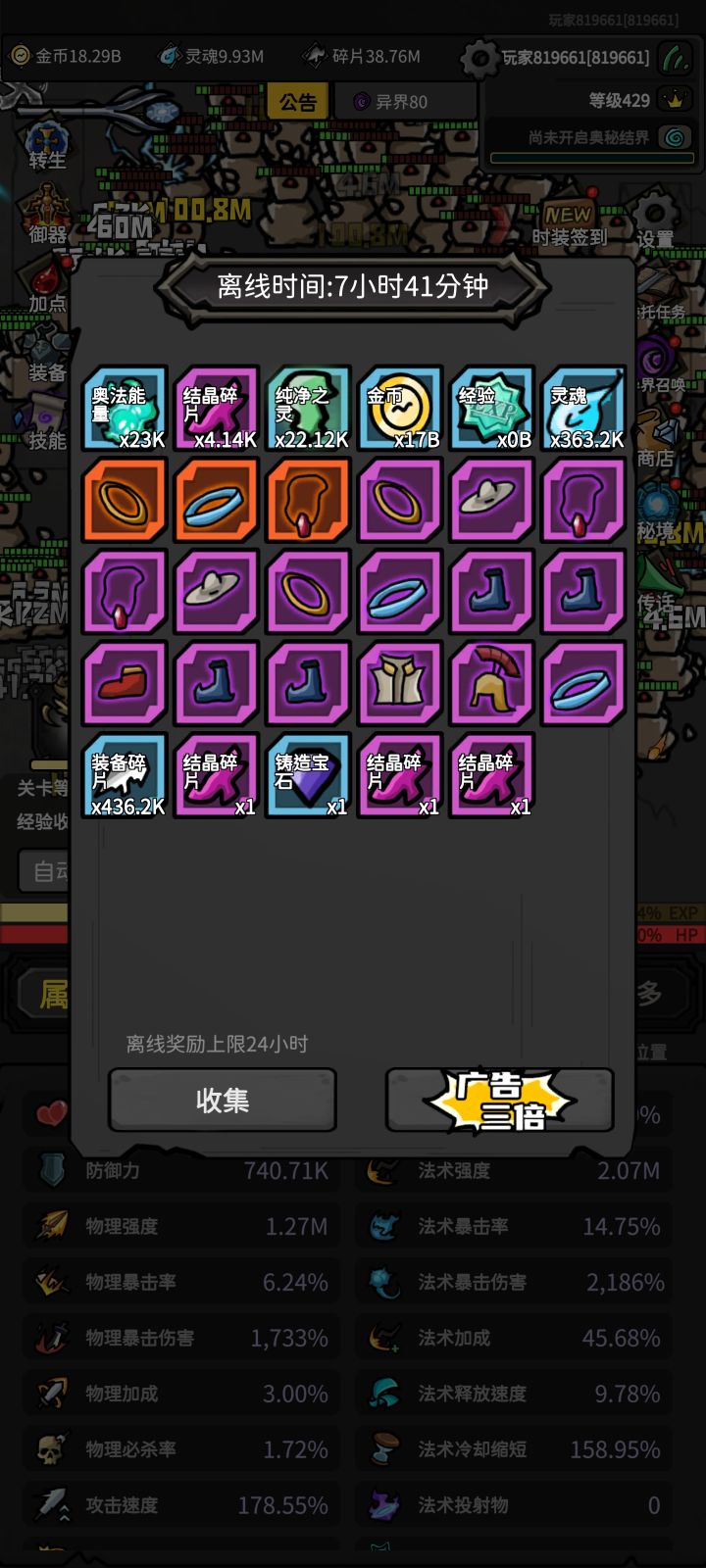Switch to the 异界80 tab

coord(404,100)
